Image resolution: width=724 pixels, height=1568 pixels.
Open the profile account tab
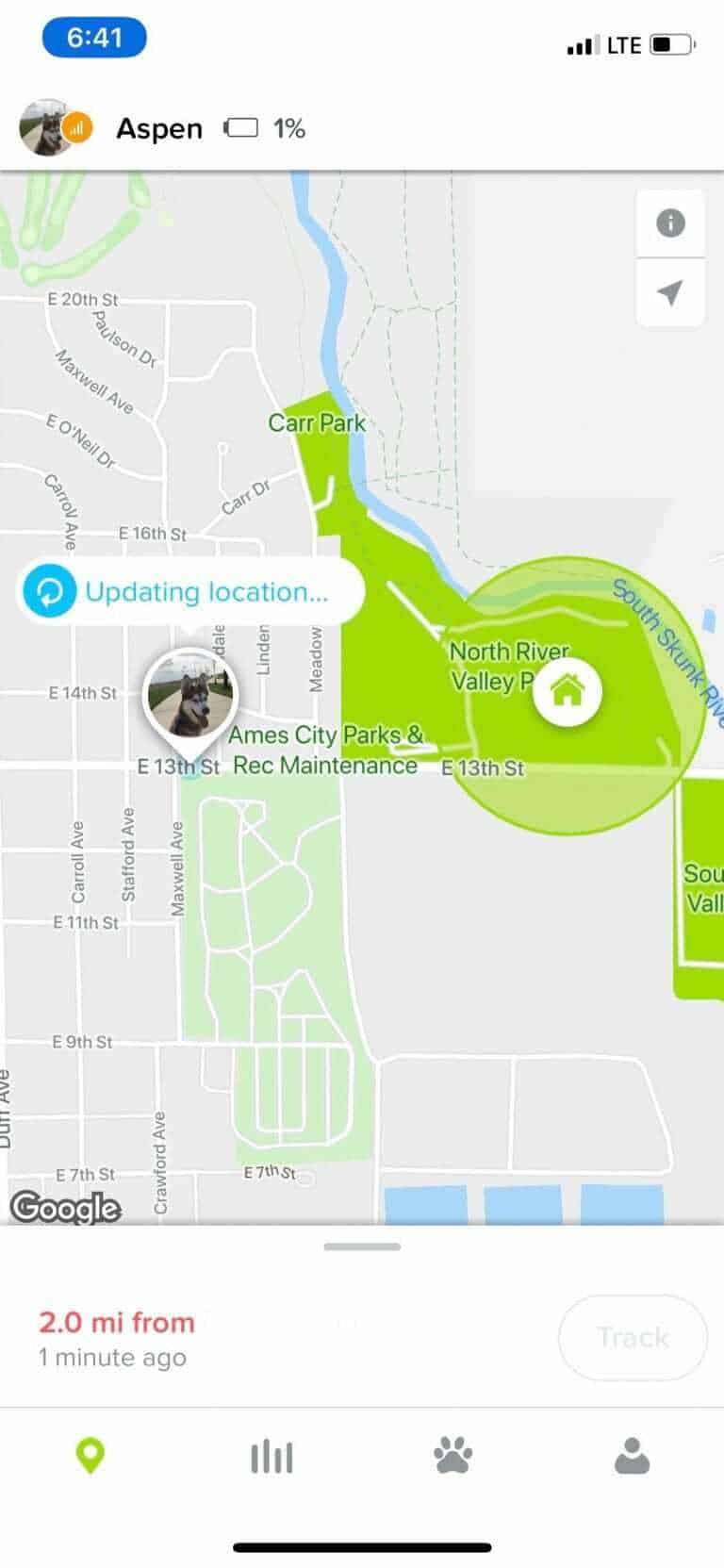point(633,1456)
